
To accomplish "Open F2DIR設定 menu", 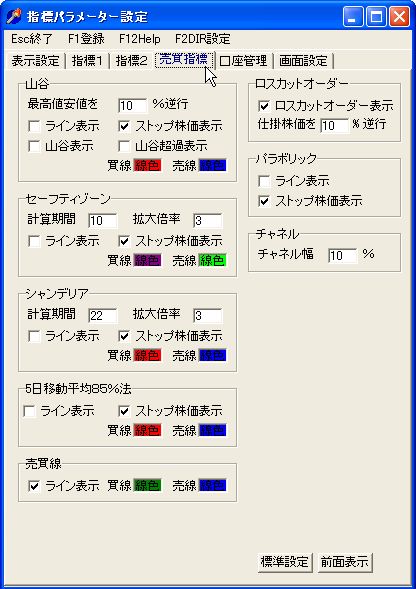I will pos(203,39).
